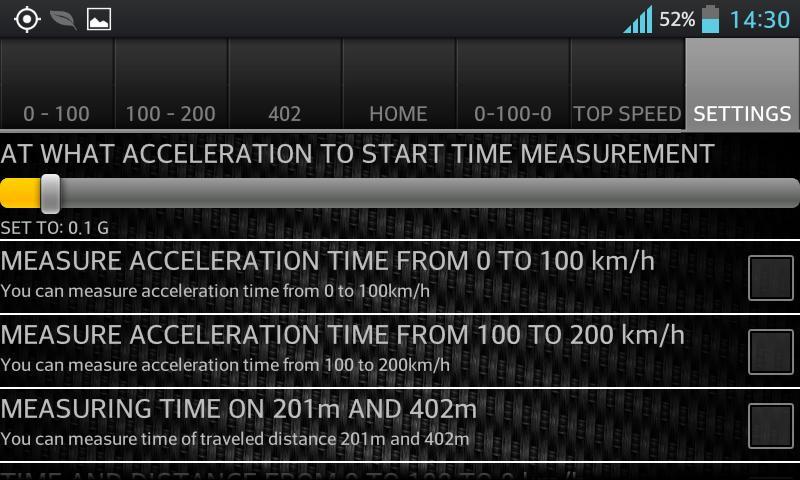This screenshot has width=800, height=480.
Task: Select the SETTINGS tab
Action: (x=742, y=86)
